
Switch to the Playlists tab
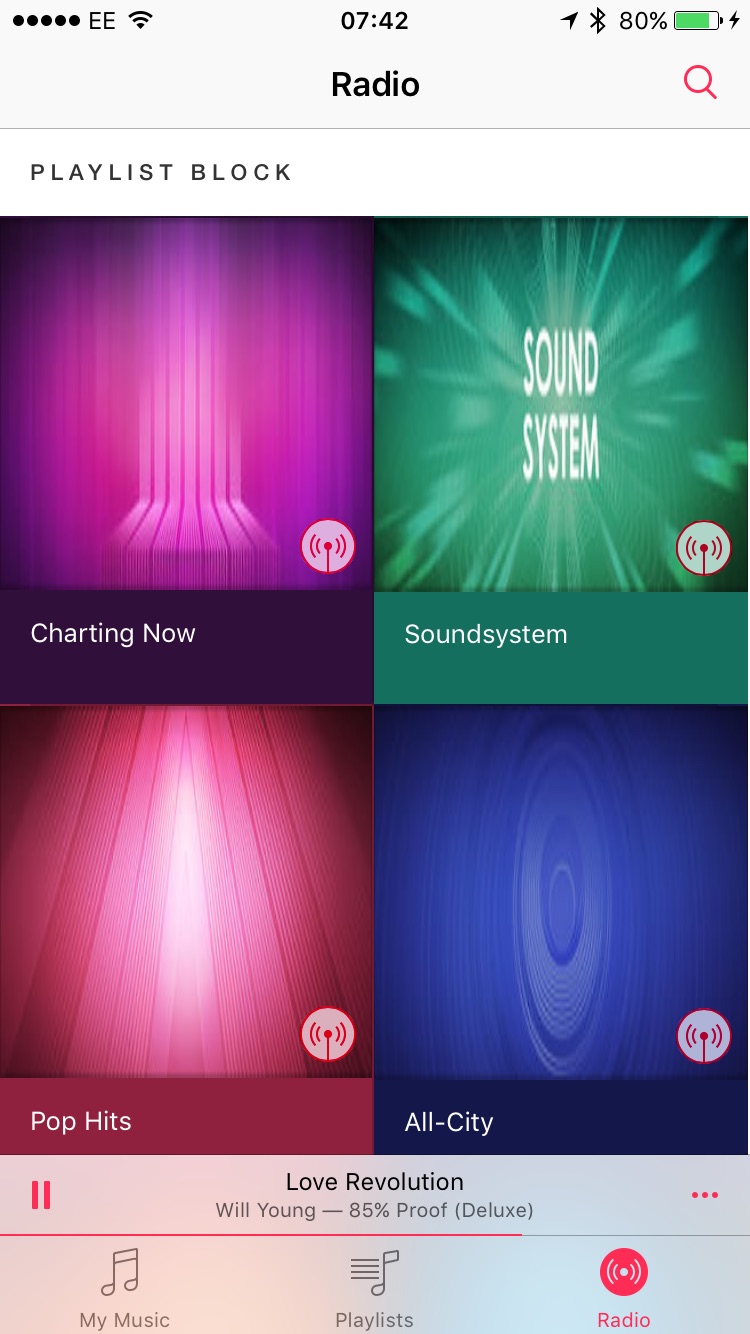click(x=374, y=1288)
